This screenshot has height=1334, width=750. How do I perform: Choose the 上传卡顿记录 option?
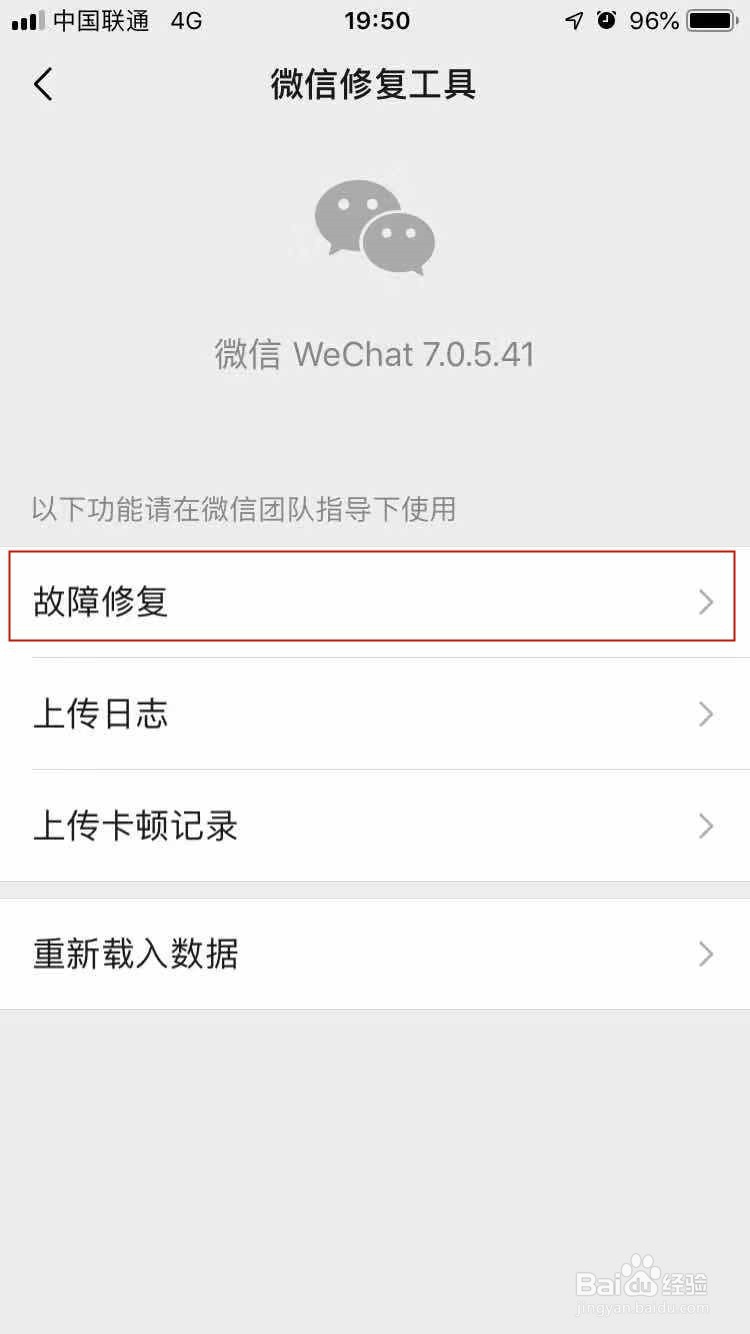133,827
